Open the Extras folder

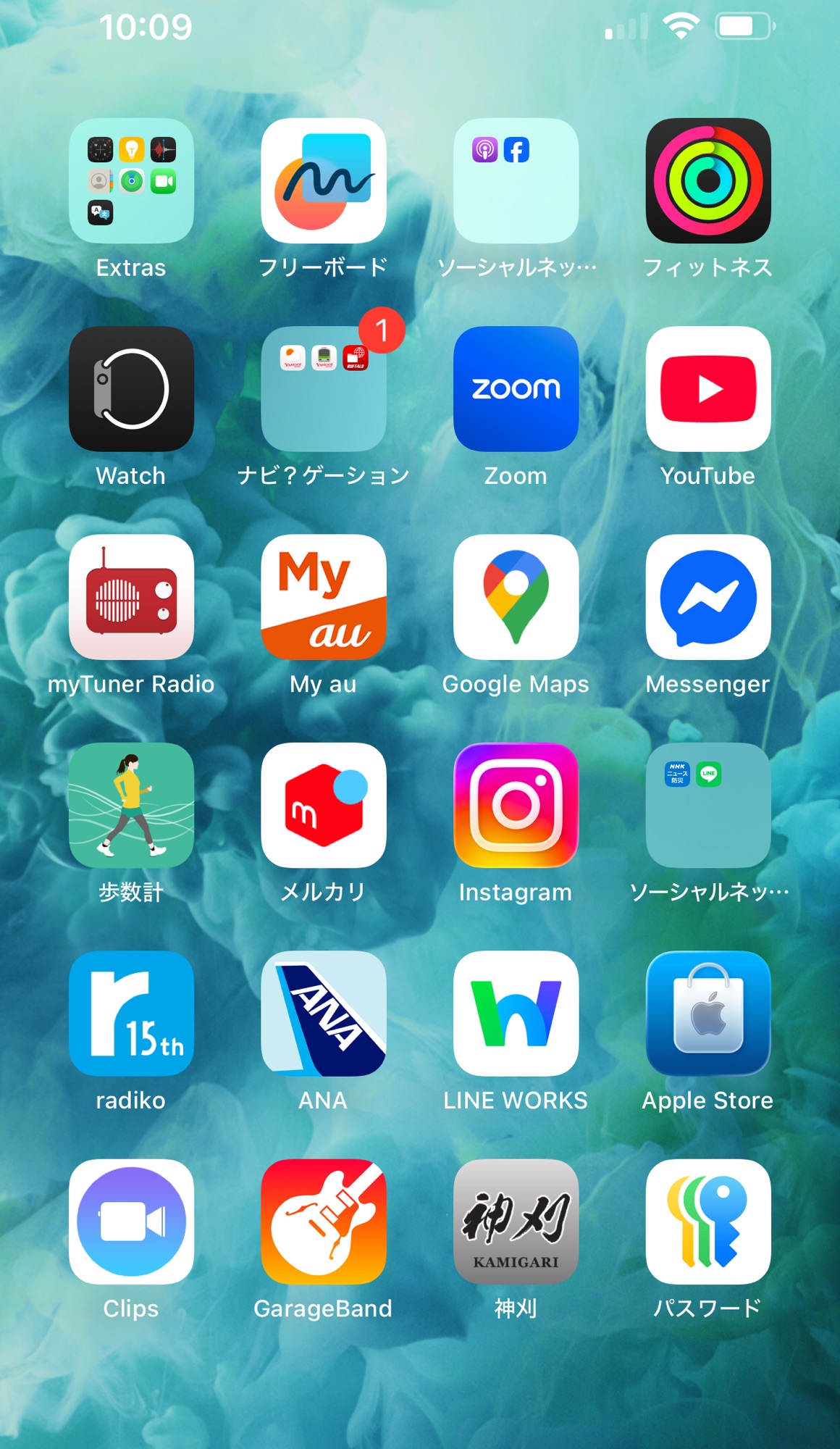pyautogui.click(x=131, y=180)
